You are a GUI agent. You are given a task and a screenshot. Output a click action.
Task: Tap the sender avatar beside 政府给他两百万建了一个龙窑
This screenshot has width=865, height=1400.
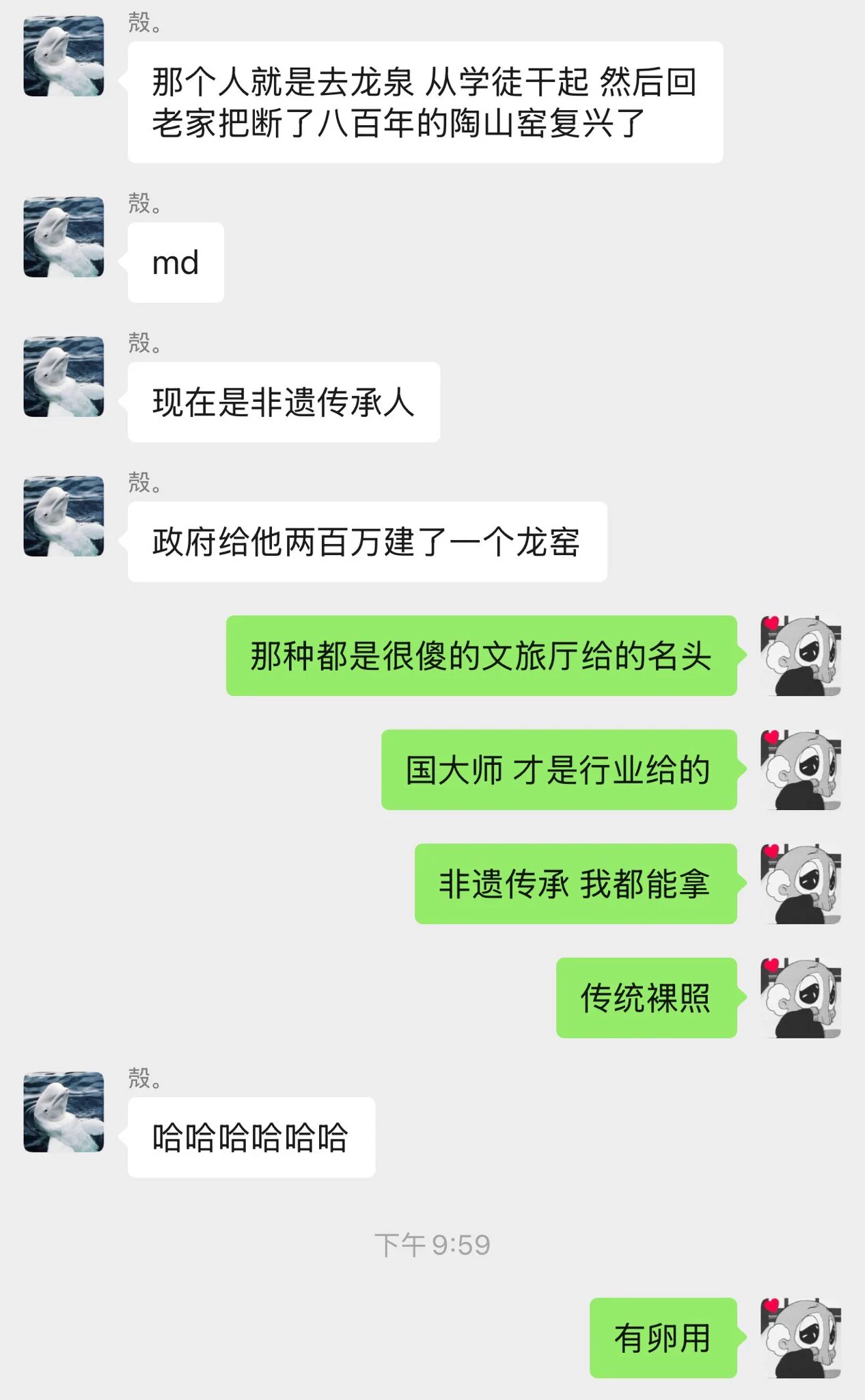pyautogui.click(x=64, y=516)
